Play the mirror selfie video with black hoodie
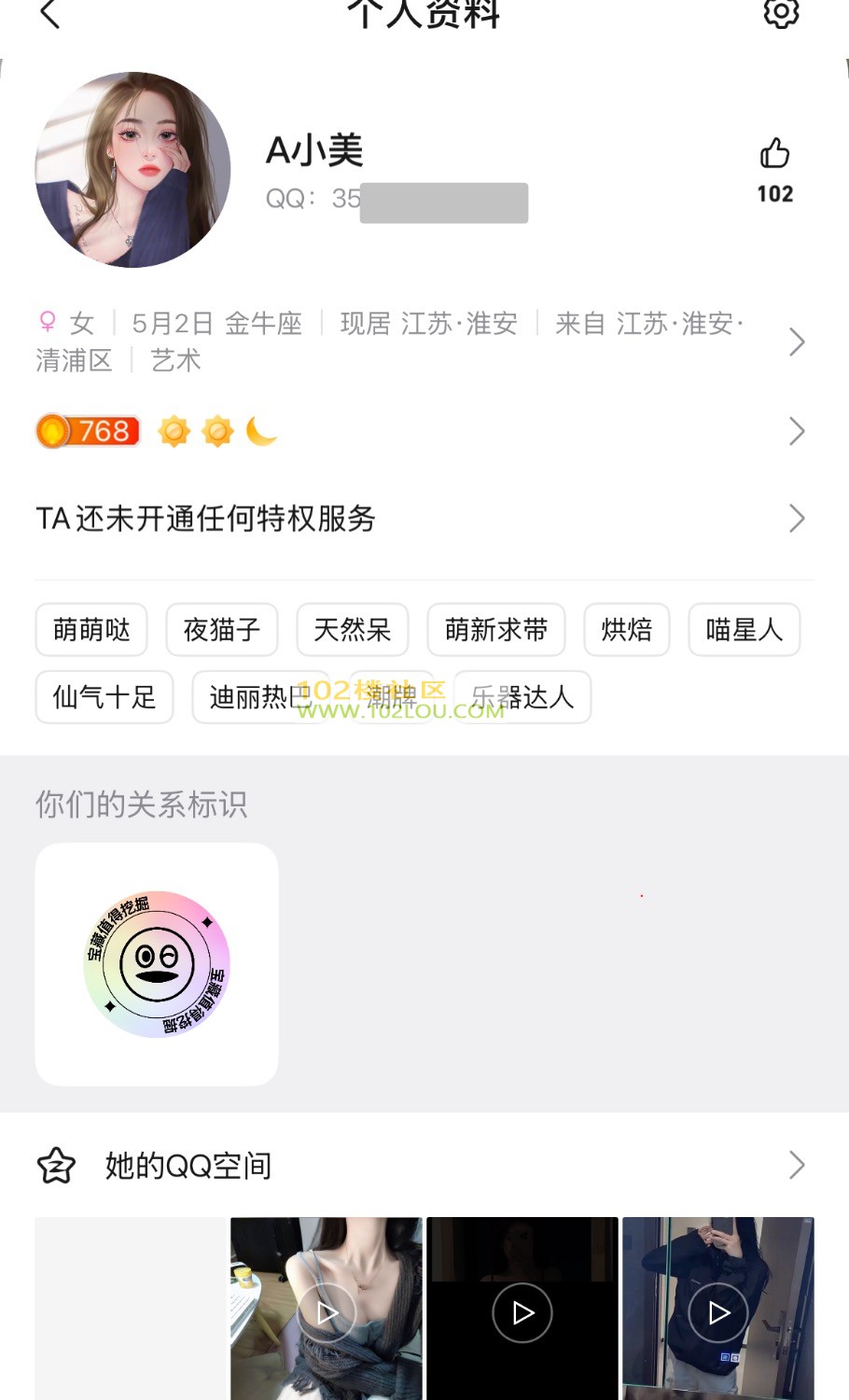The height and width of the screenshot is (1400, 849). (718, 1313)
